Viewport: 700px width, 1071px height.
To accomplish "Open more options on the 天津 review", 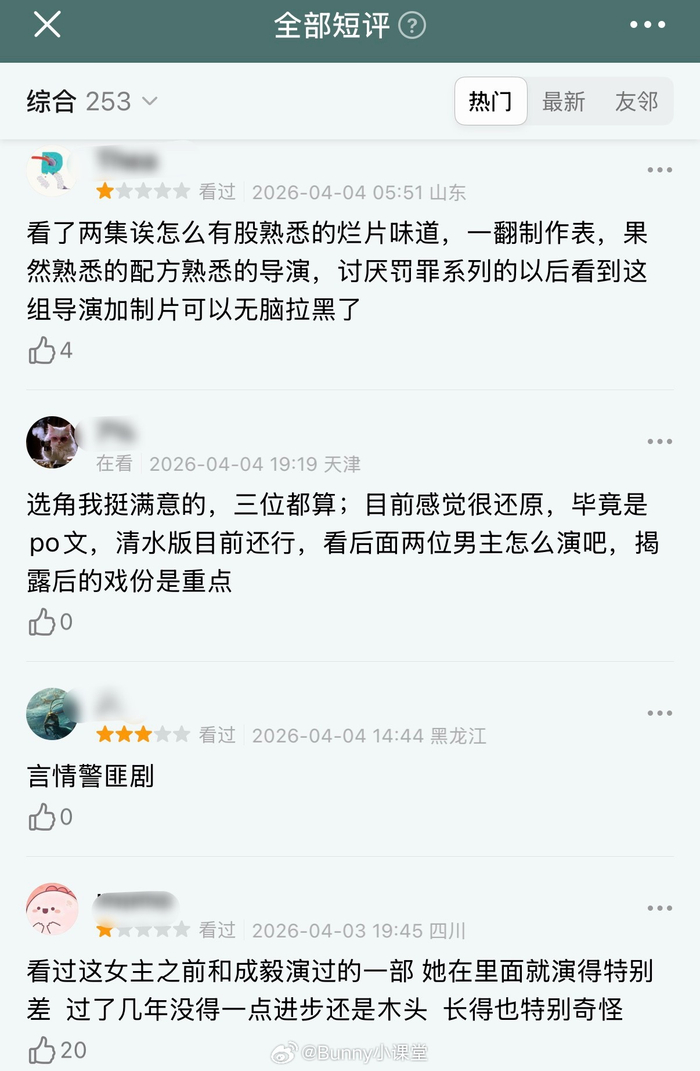I will coord(659,442).
